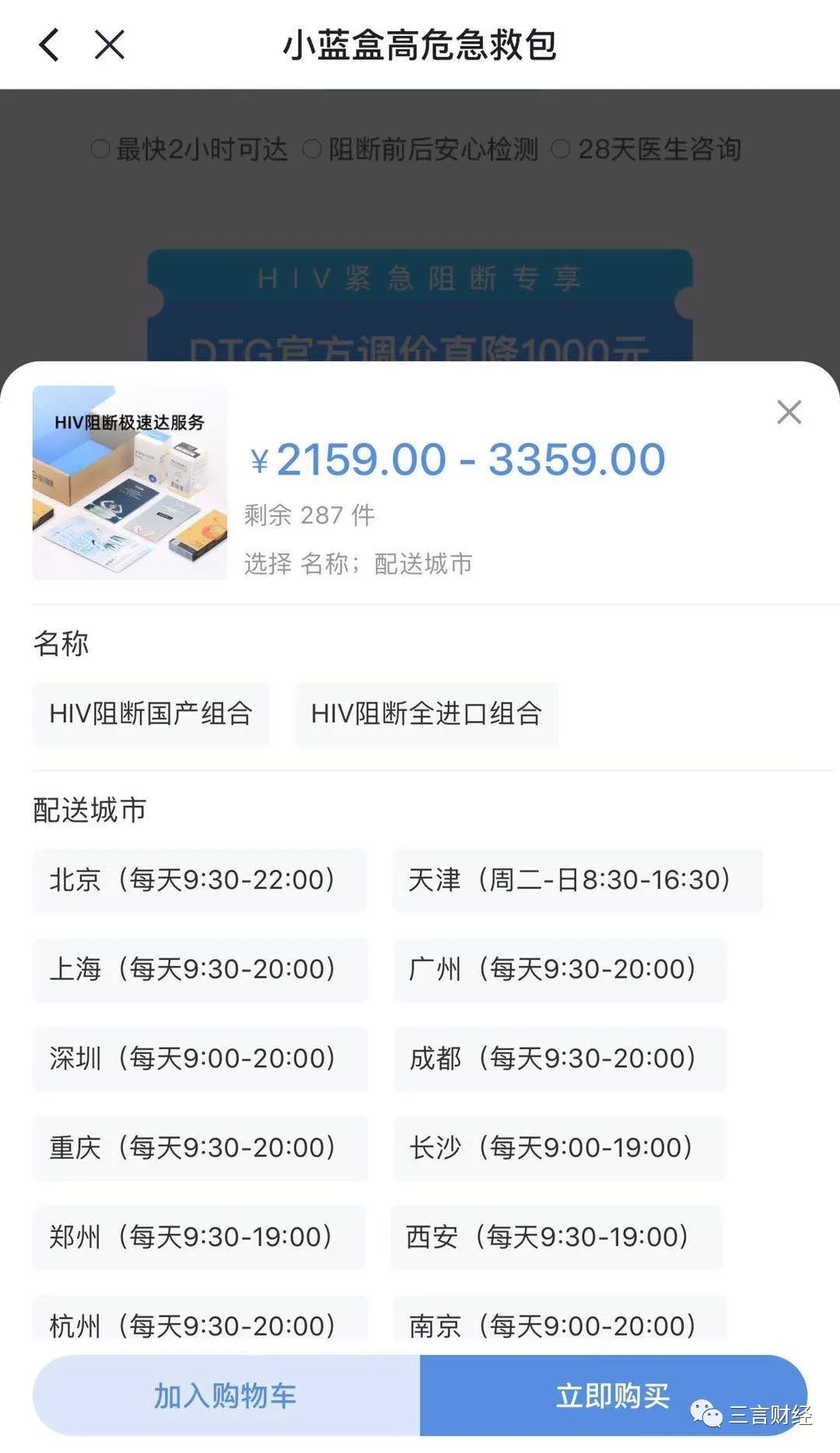Choose 成都 delivery city

coord(559,1059)
